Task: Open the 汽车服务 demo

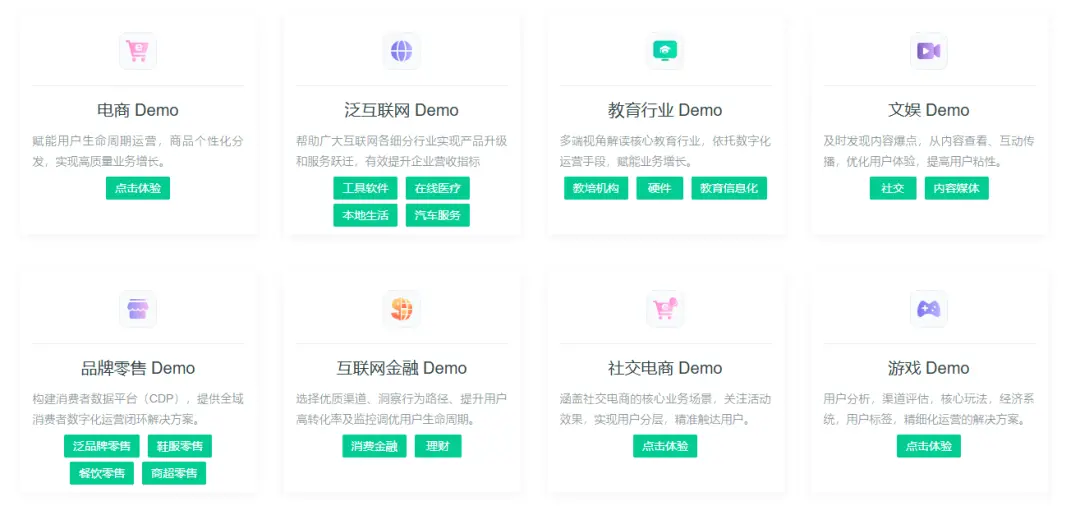Action: tap(437, 215)
